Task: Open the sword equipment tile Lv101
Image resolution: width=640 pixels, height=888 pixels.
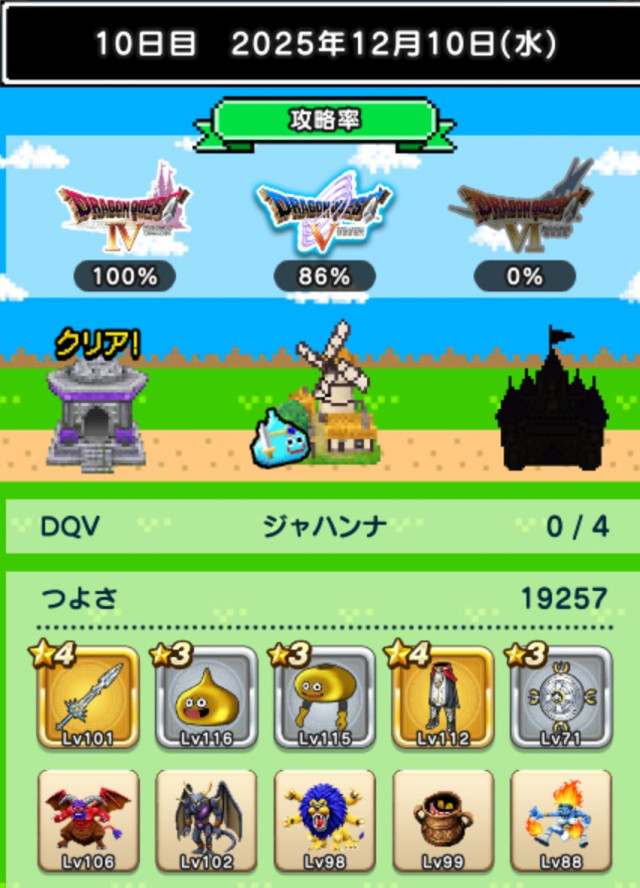Action: point(88,699)
